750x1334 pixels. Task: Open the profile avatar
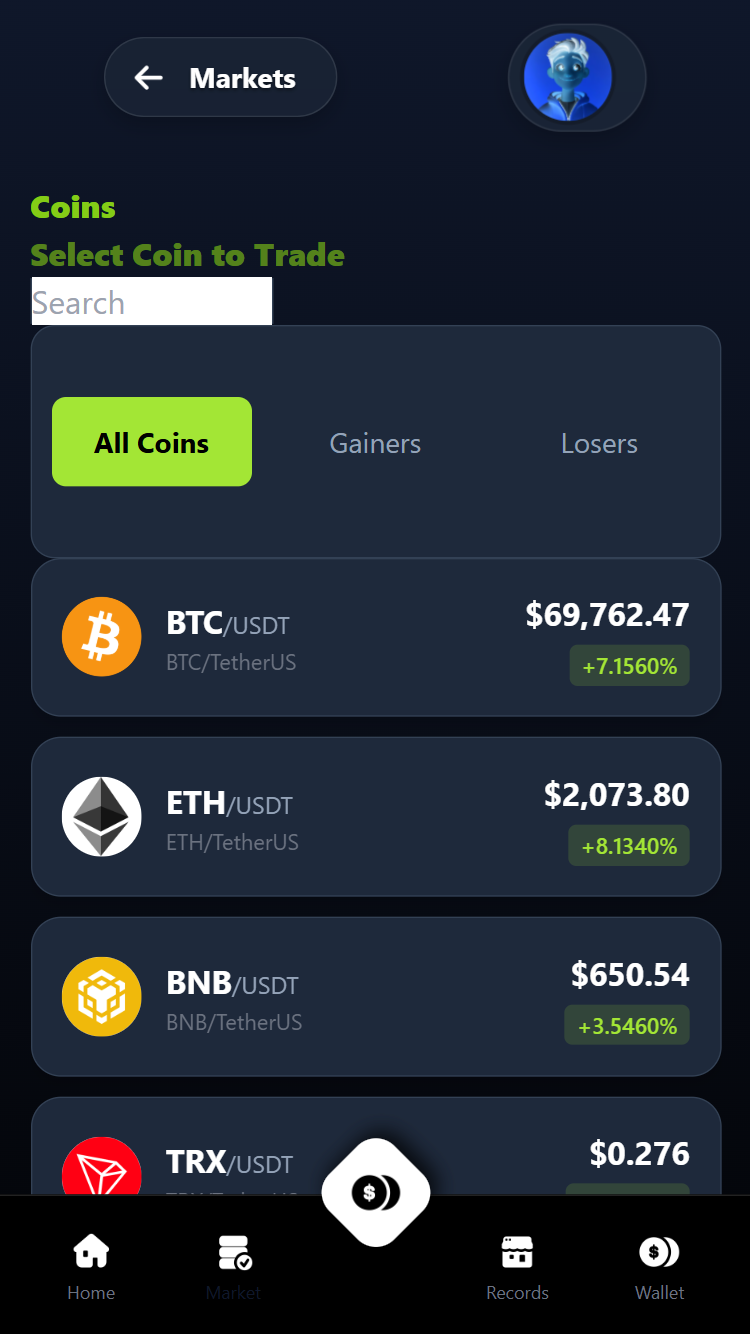point(567,78)
